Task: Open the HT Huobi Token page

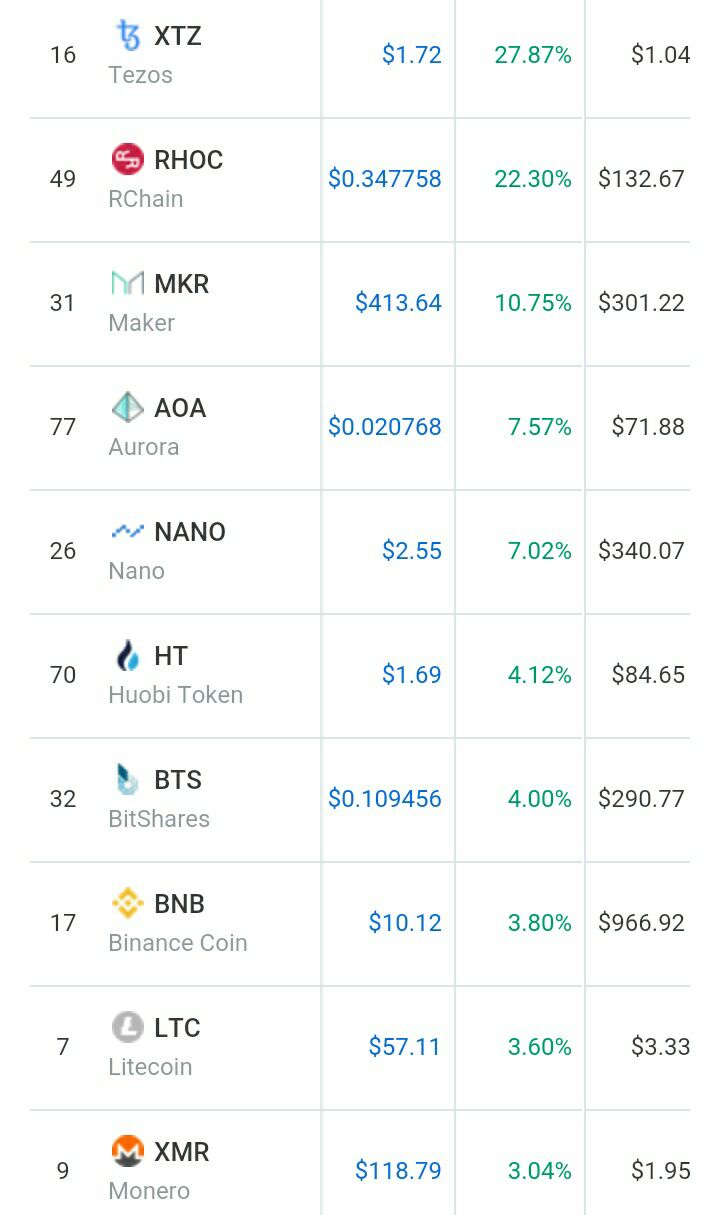Action: 176,674
